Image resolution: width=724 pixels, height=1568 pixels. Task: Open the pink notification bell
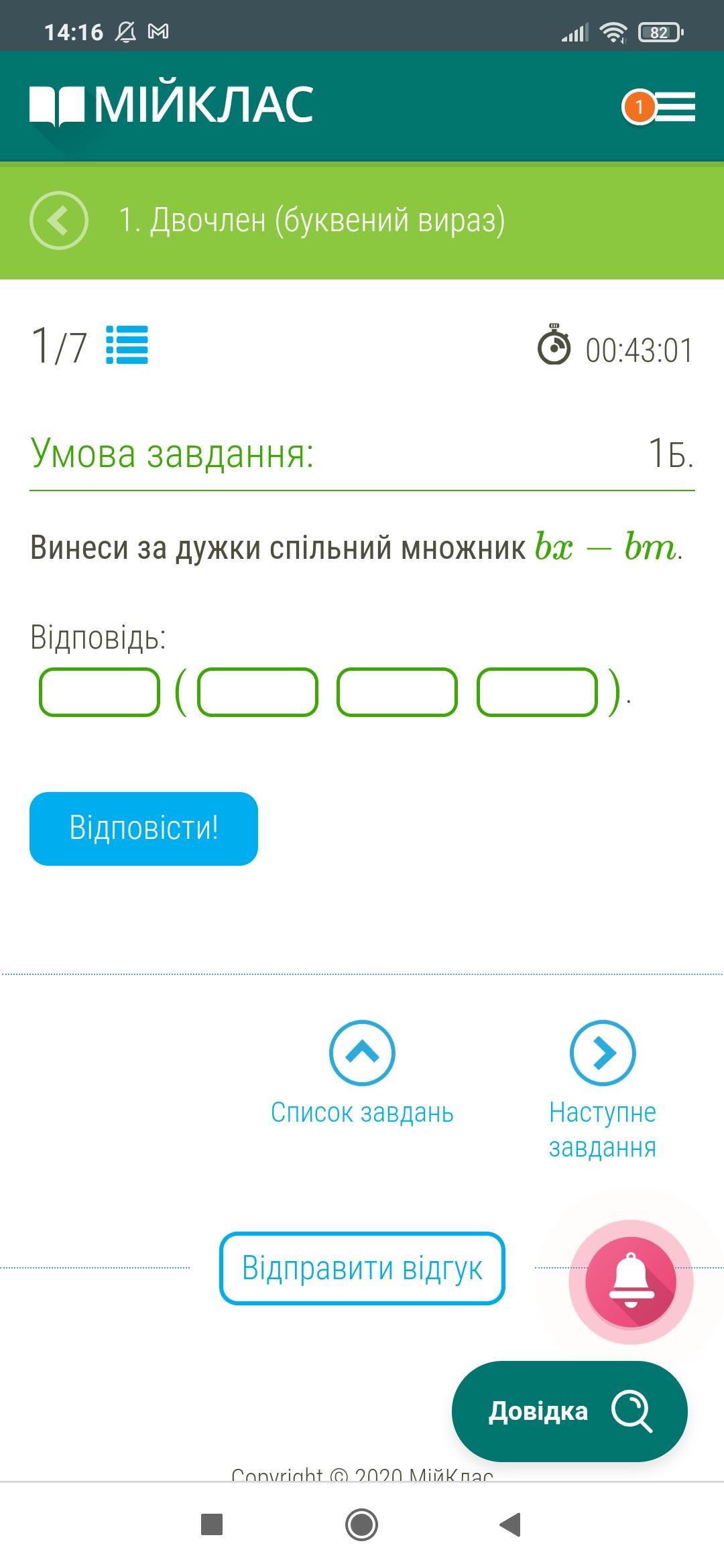click(631, 1282)
